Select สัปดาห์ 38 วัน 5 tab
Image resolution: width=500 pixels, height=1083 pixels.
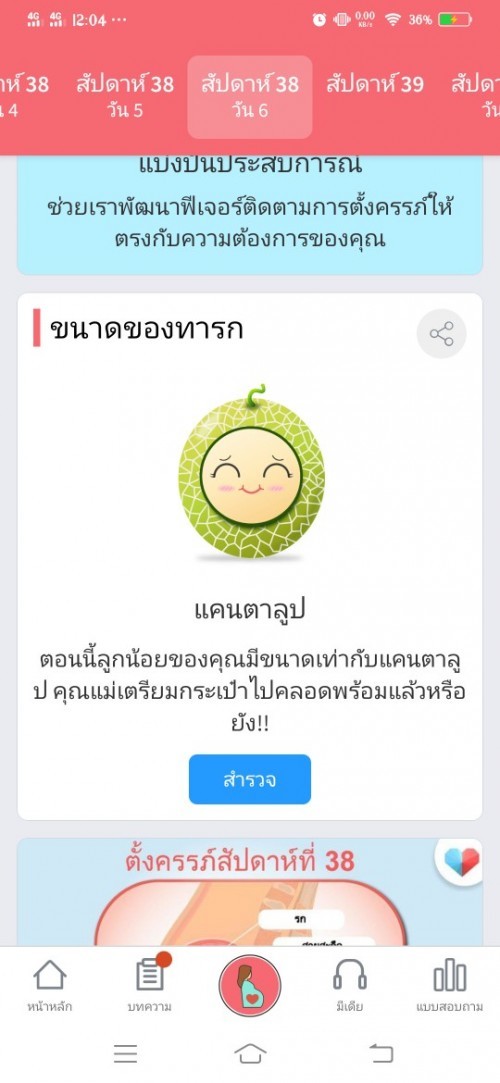pos(125,97)
